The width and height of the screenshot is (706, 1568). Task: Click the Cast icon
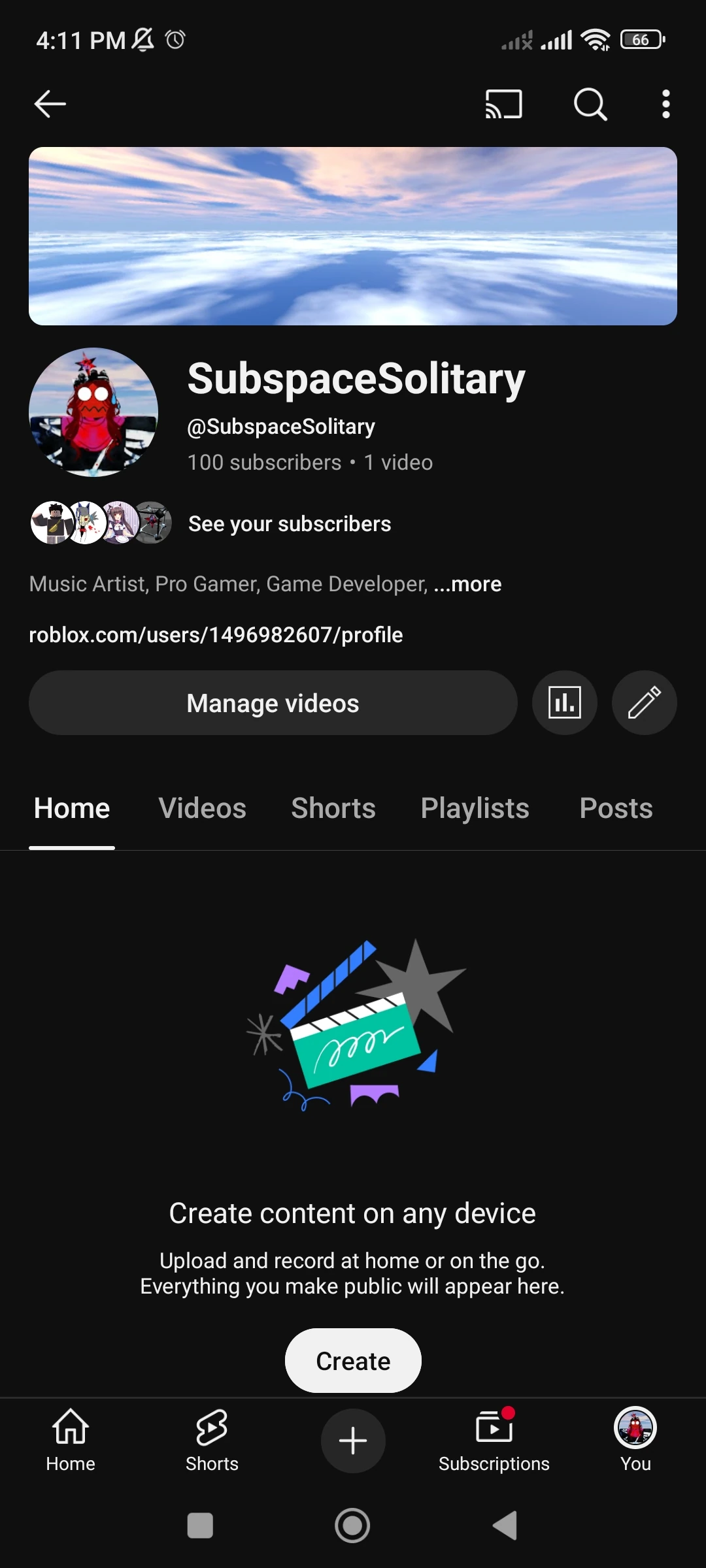click(503, 104)
